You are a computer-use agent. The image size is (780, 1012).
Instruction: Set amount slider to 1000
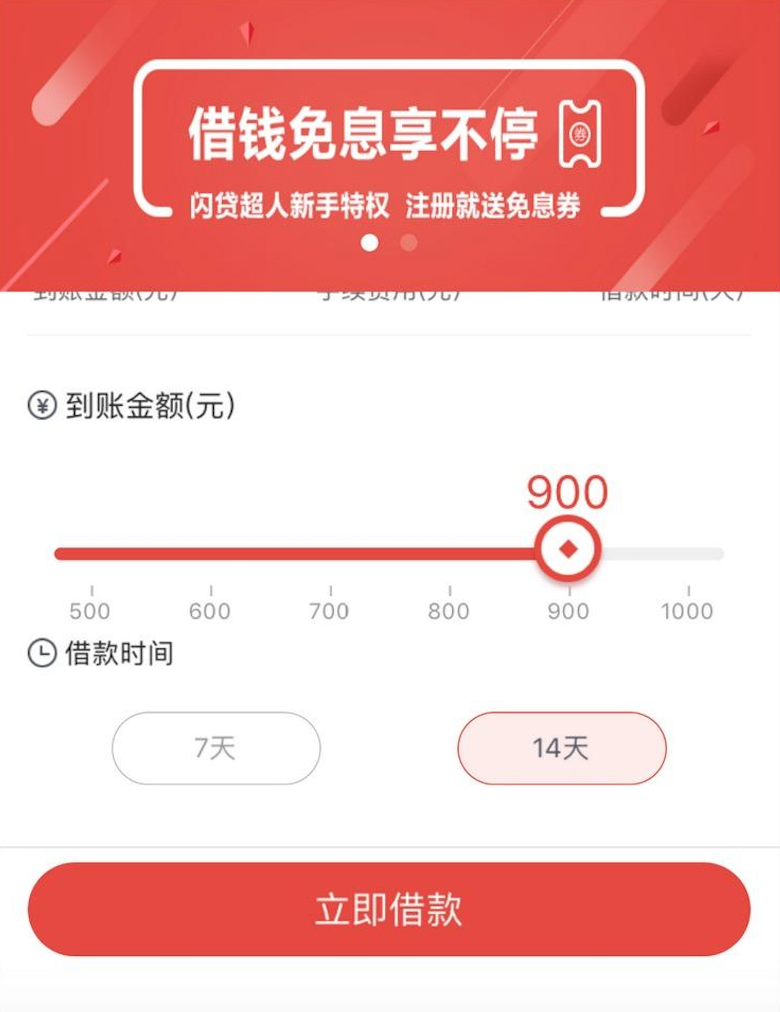tap(689, 554)
